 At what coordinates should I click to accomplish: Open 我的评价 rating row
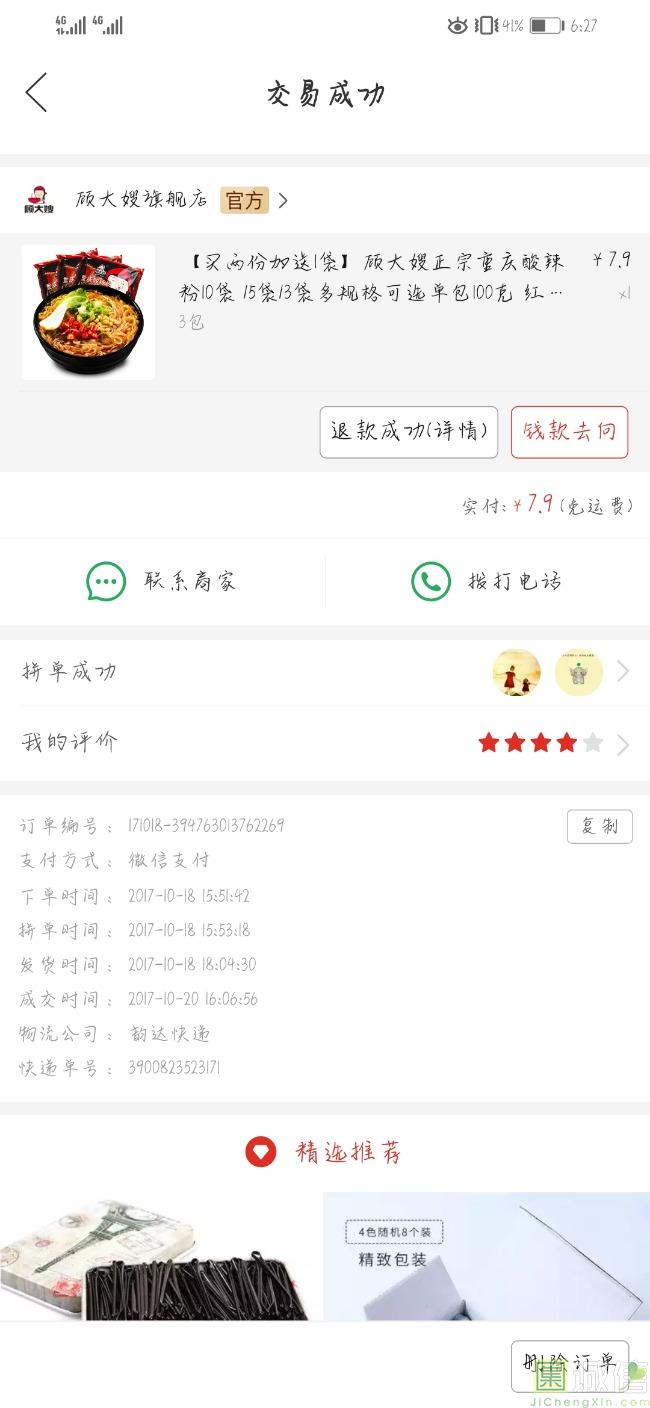[x=325, y=743]
